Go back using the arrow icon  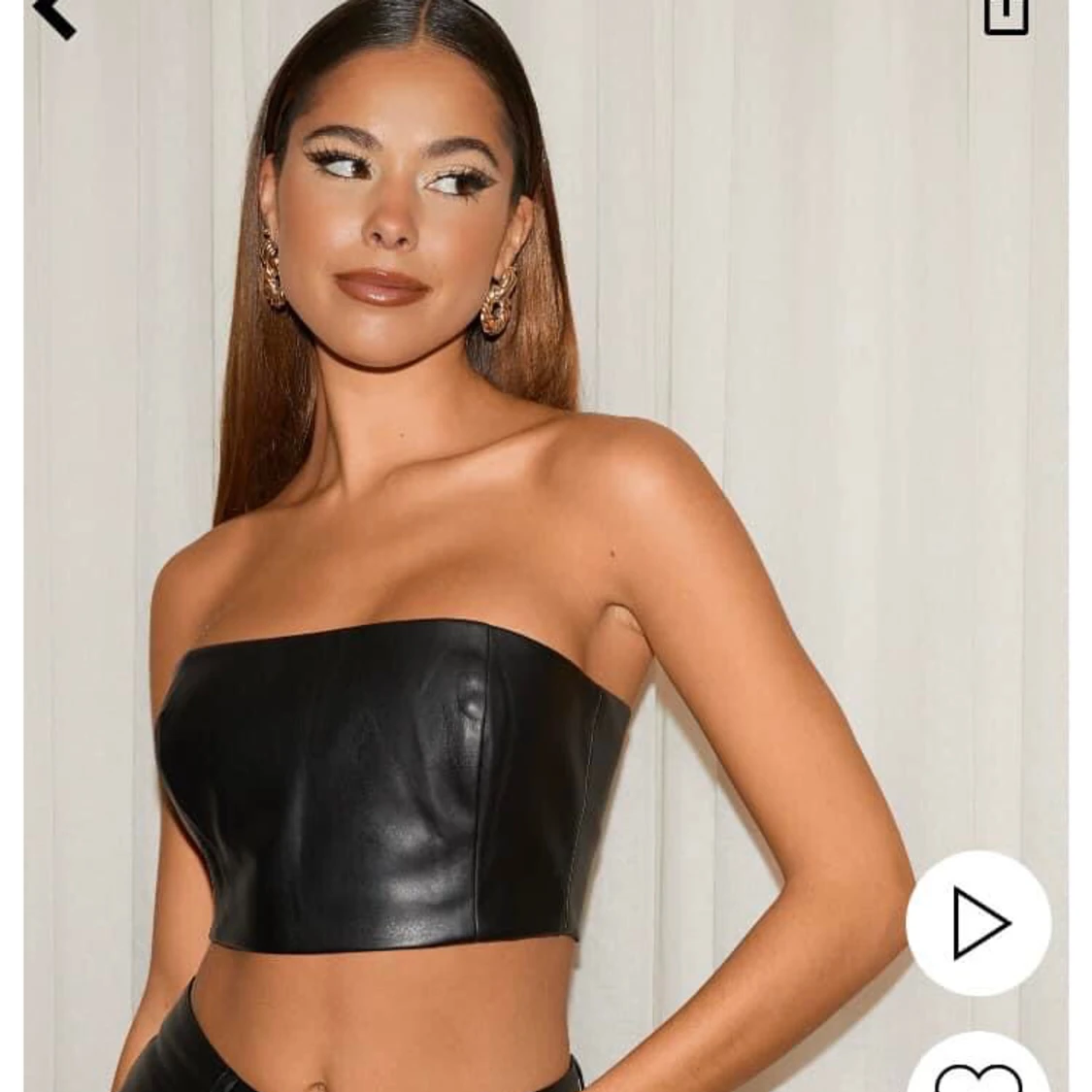point(53,14)
